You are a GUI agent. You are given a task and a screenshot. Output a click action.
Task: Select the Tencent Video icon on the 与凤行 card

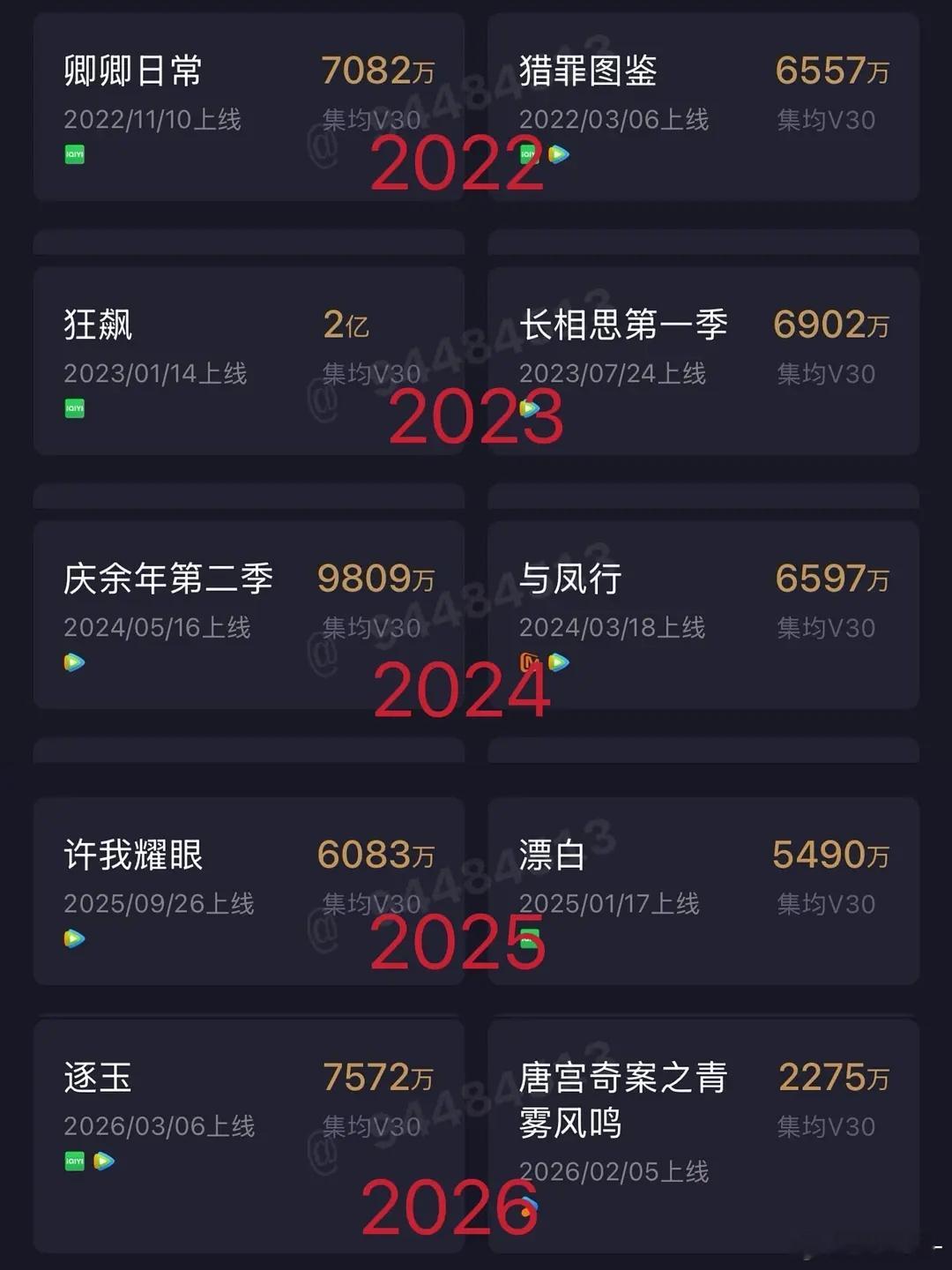557,661
